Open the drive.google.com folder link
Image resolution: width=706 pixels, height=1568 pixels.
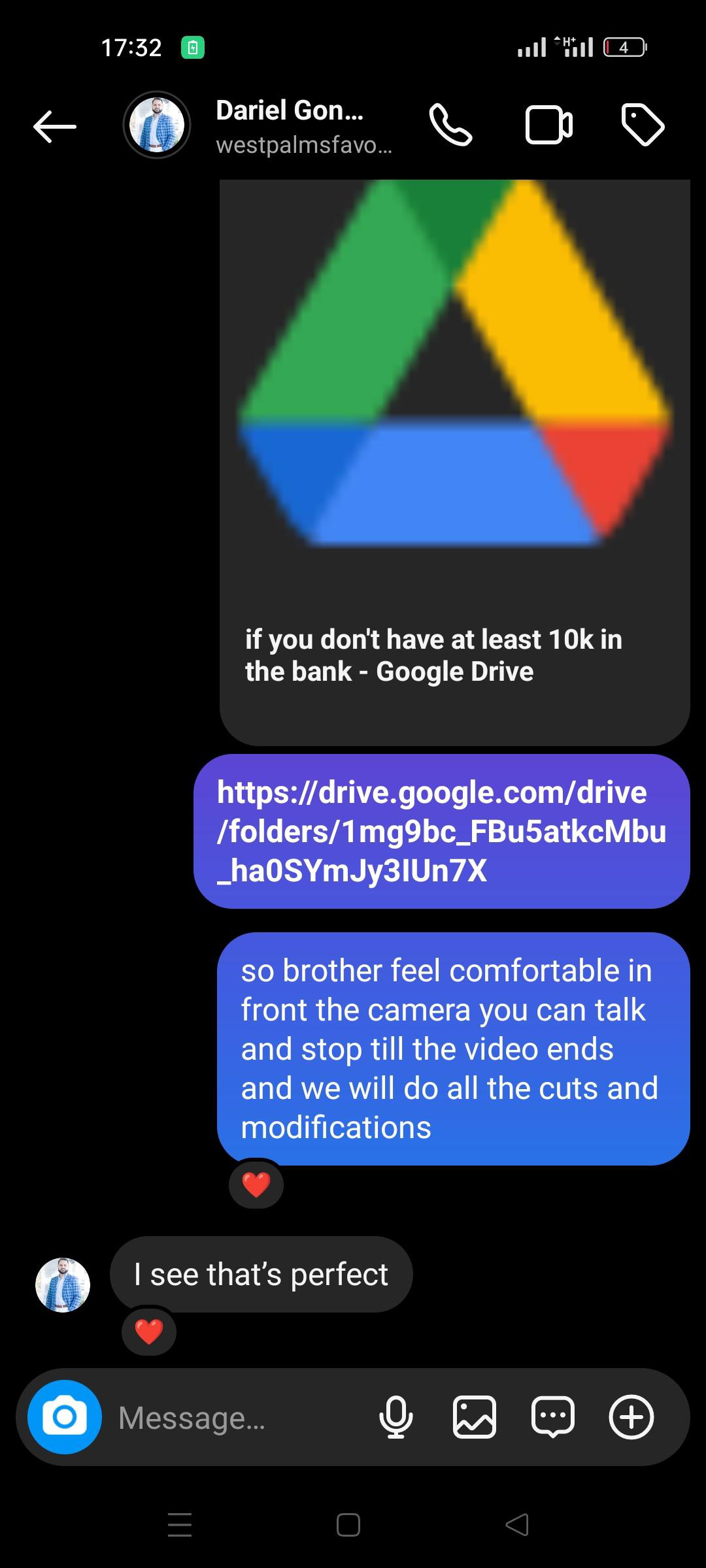pyautogui.click(x=441, y=831)
